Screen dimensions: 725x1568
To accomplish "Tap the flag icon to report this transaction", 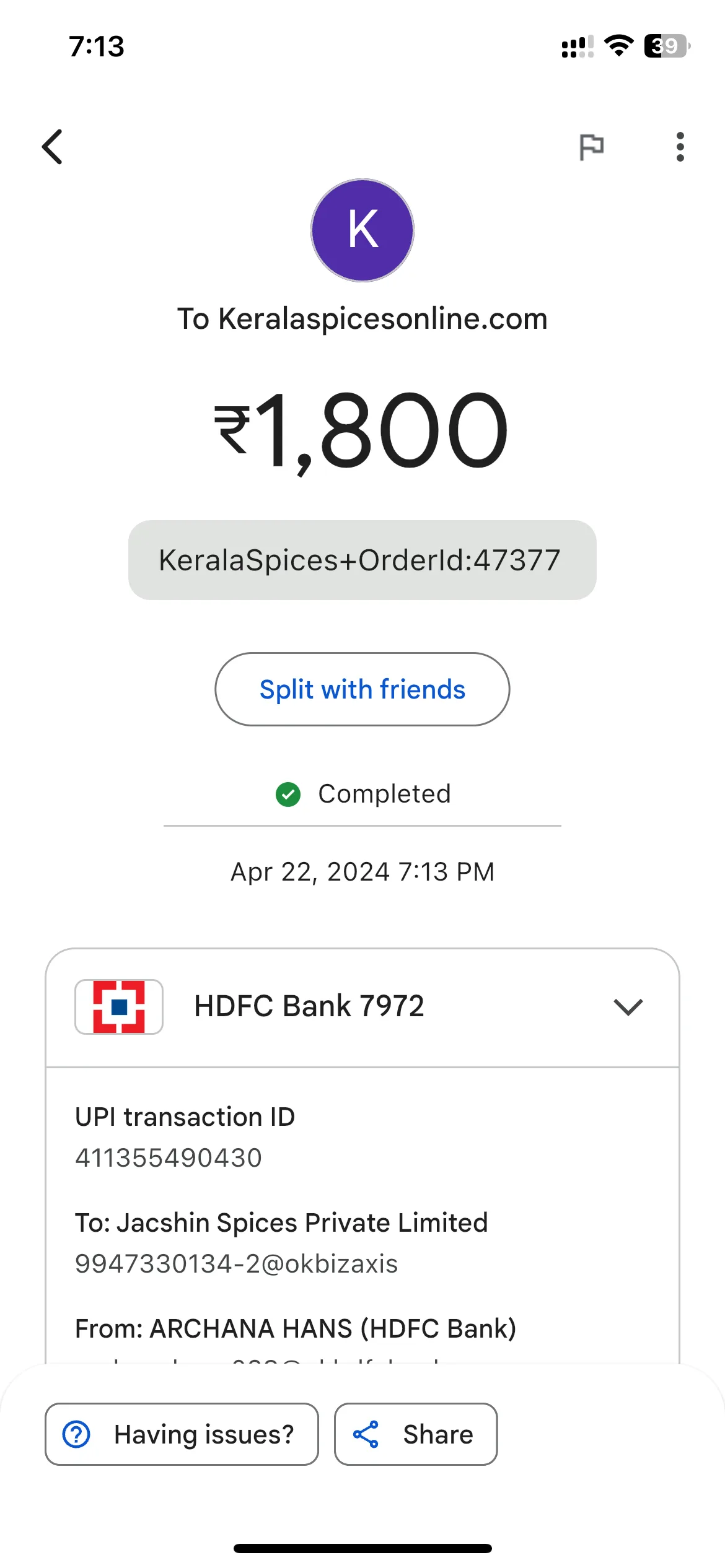I will pos(591,147).
